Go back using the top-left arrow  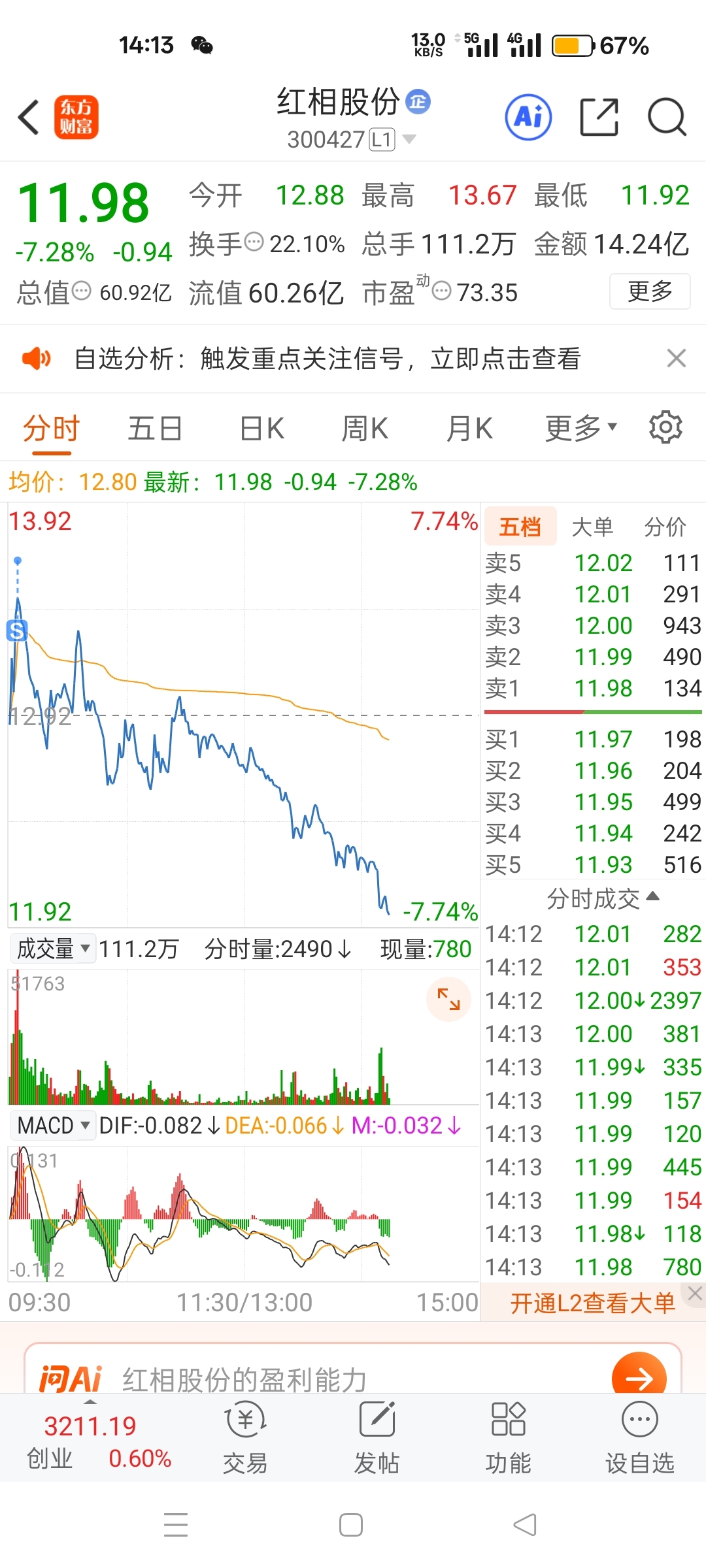pyautogui.click(x=29, y=118)
